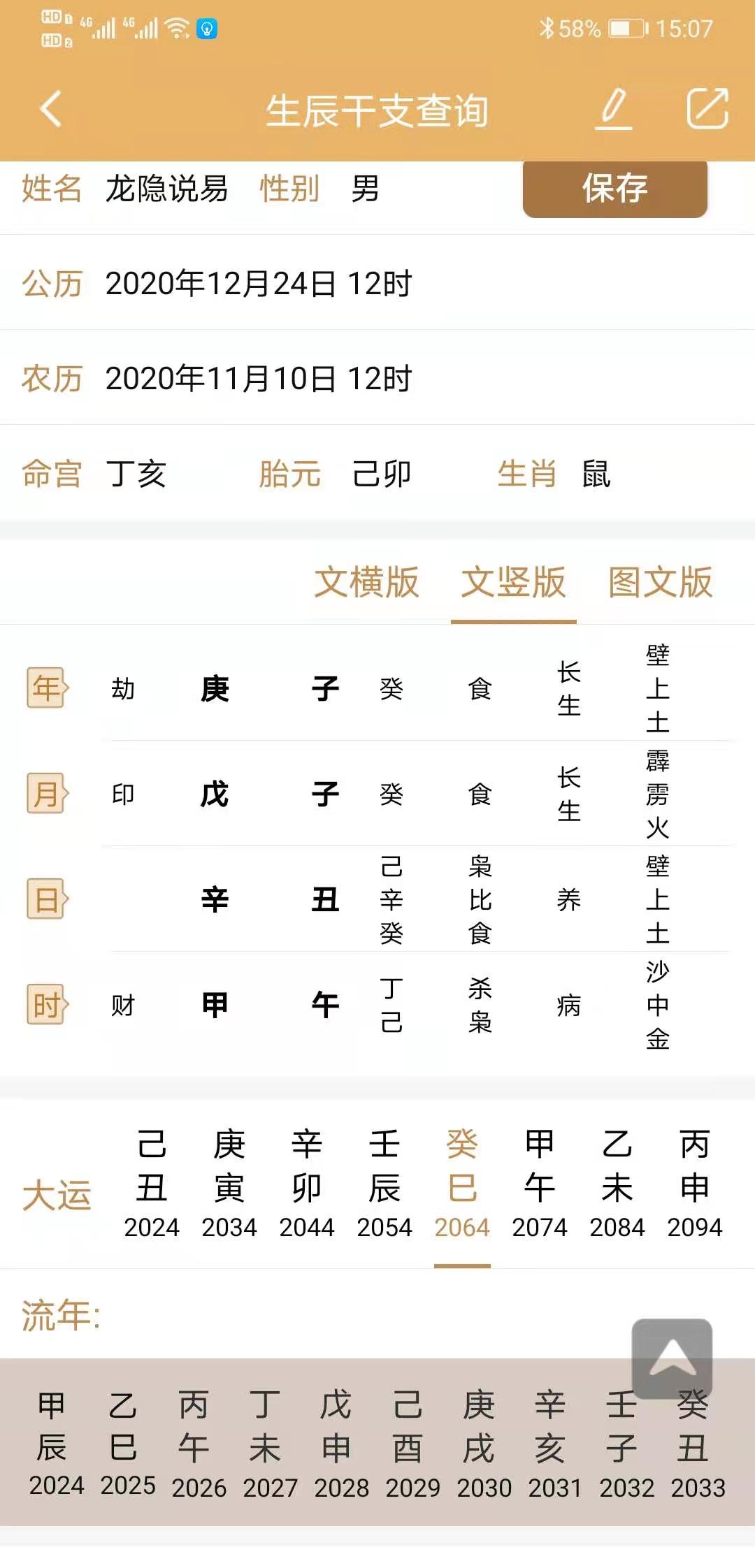Select the 文竖版 tab
This screenshot has width=755, height=1568.
tap(513, 582)
